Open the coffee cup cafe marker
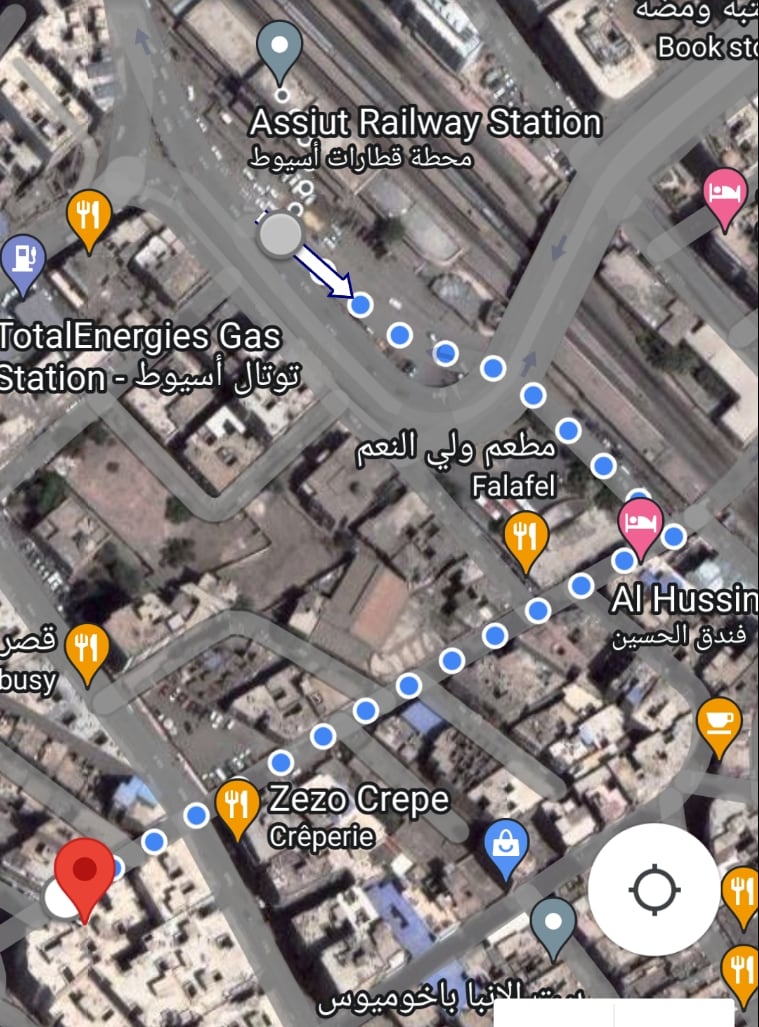The image size is (759, 1027). (718, 725)
